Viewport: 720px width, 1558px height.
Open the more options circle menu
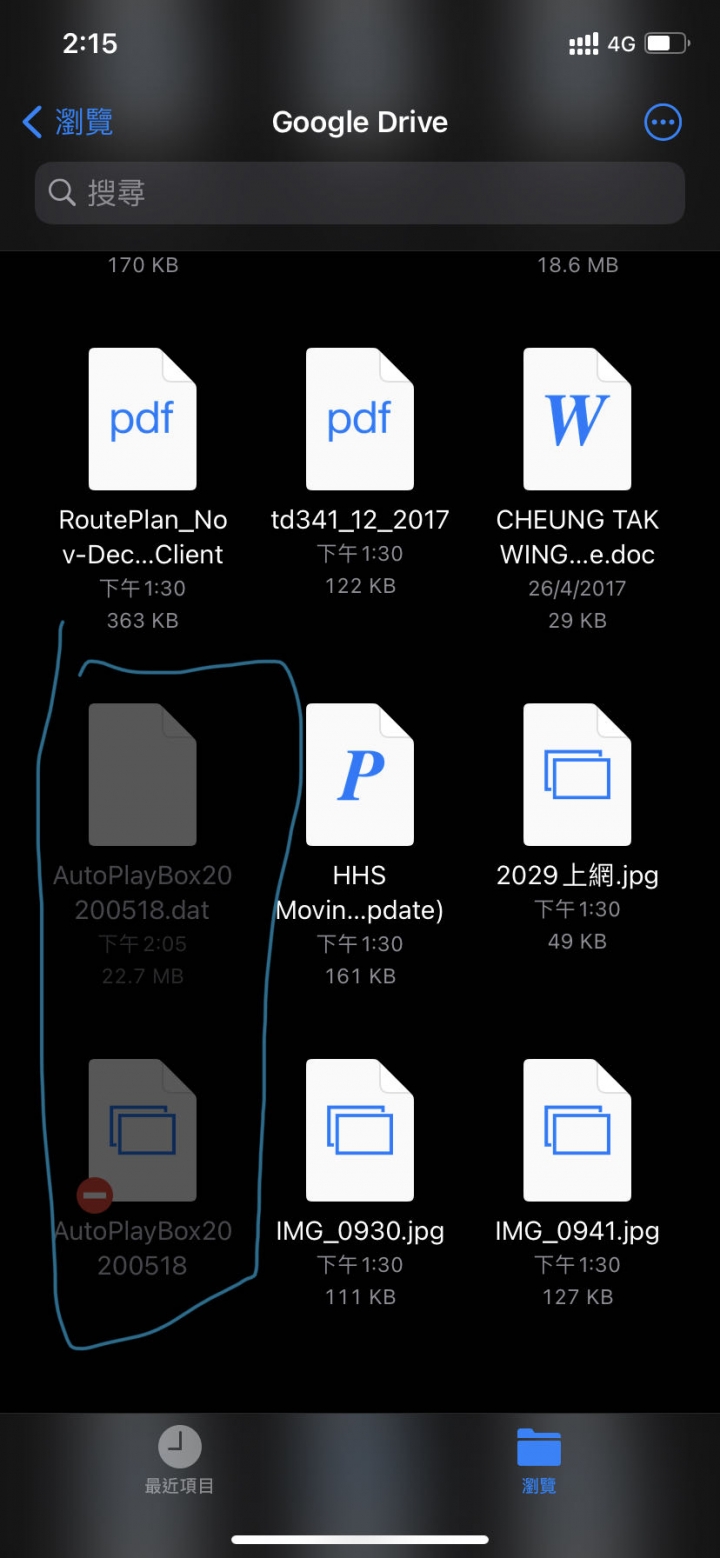(x=662, y=123)
